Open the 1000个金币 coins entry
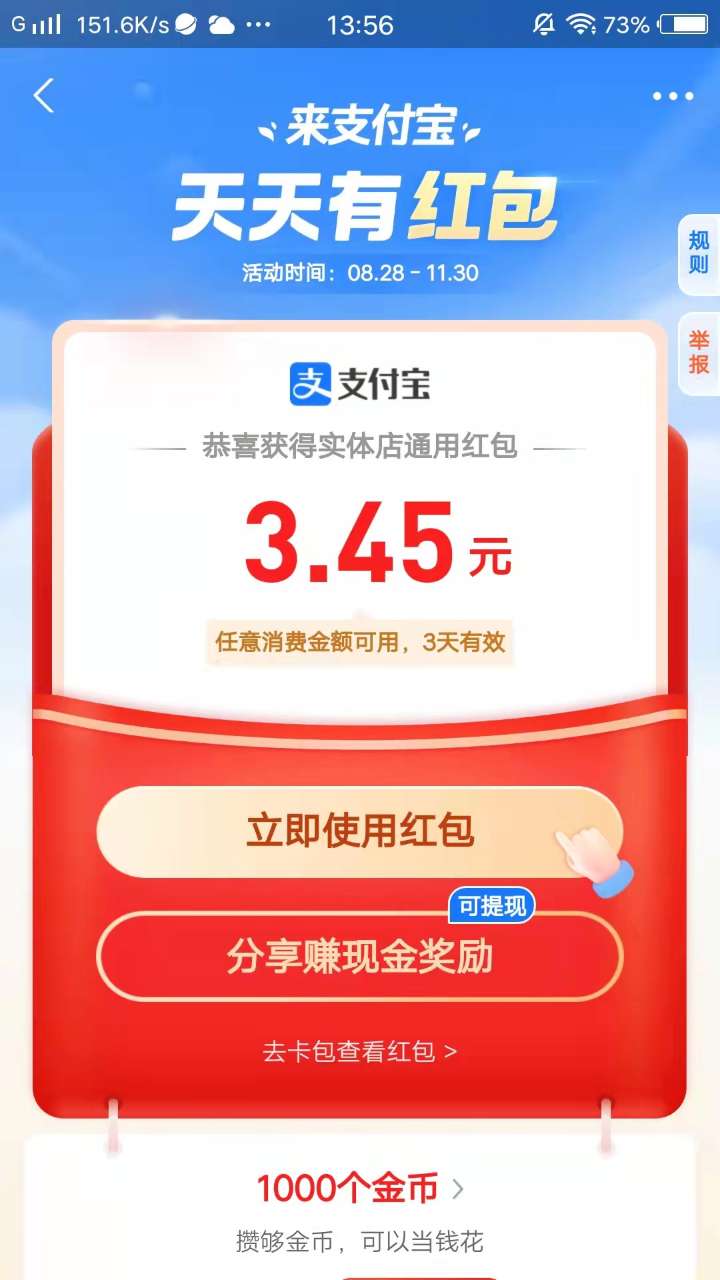720x1280 pixels. (359, 1188)
